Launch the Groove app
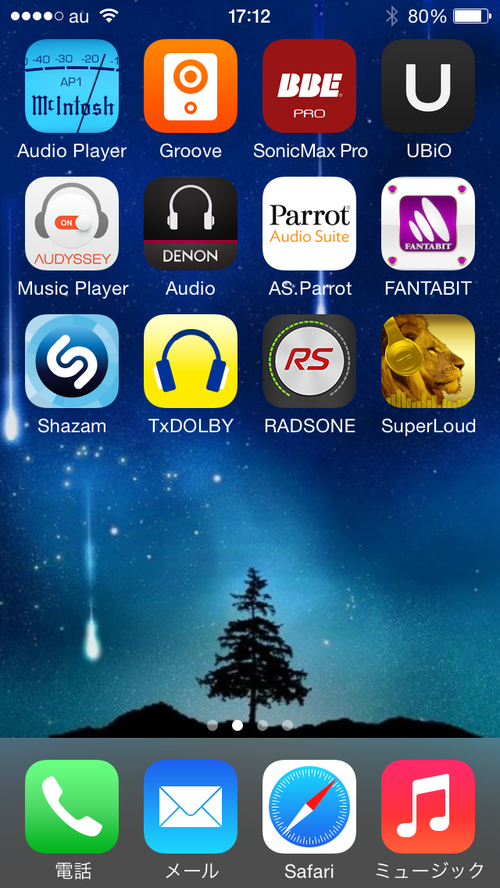This screenshot has width=500, height=888. 190,86
